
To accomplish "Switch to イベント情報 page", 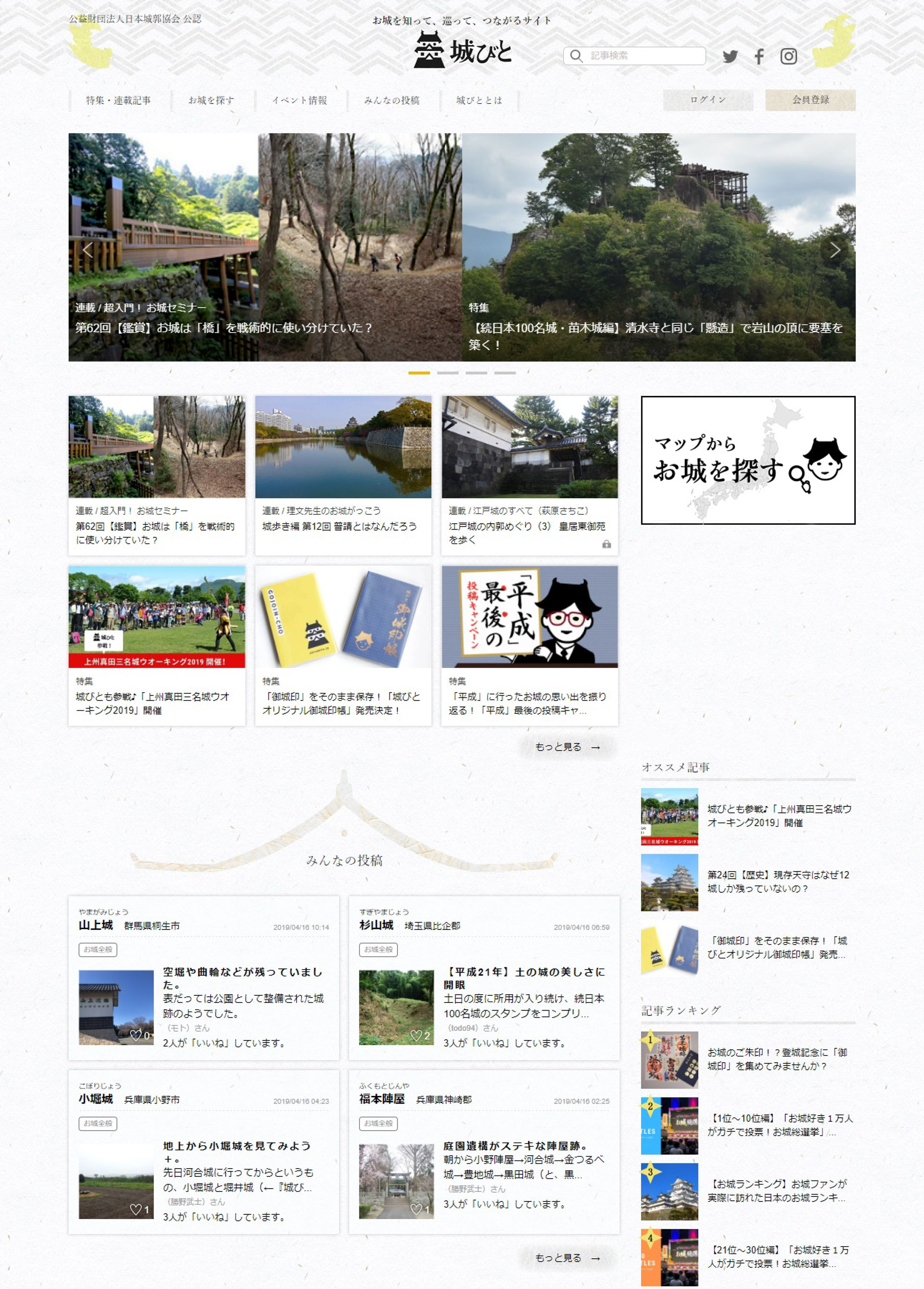I will tap(299, 101).
